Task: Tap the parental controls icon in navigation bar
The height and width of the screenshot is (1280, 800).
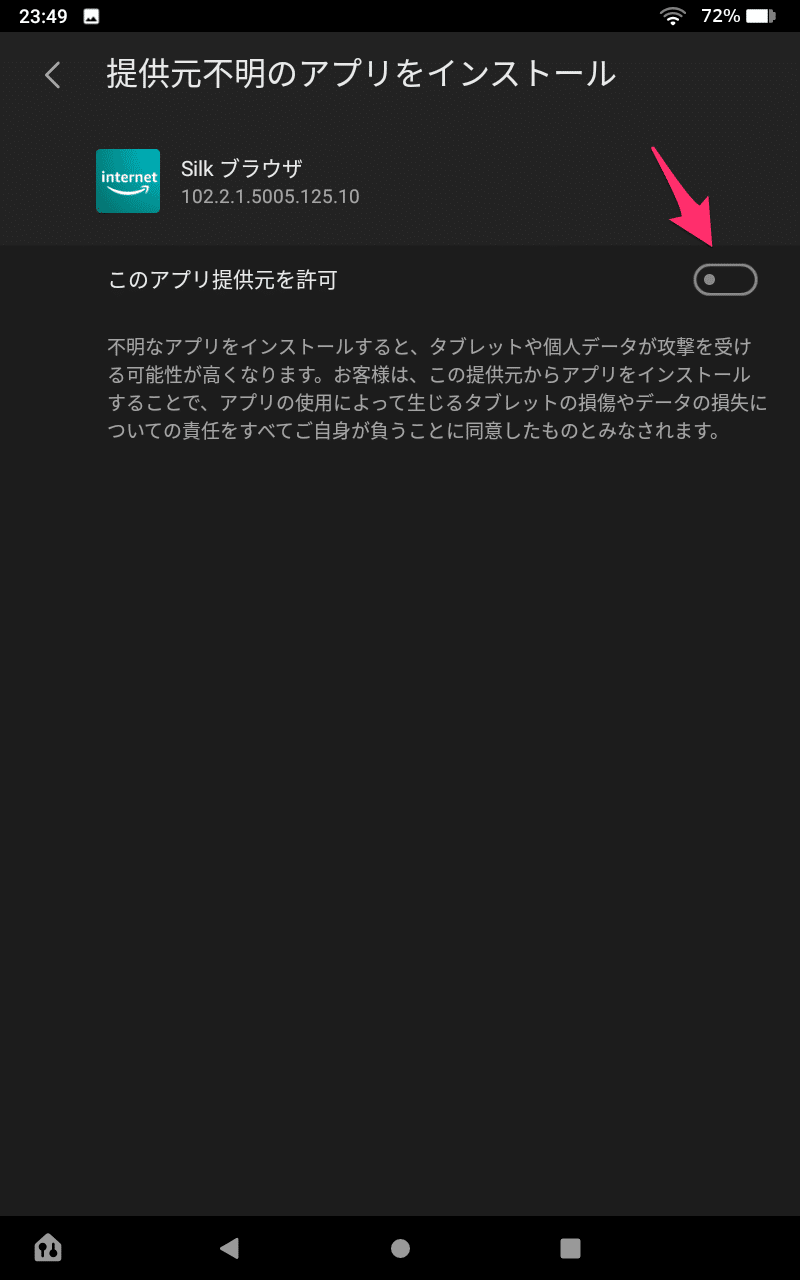Action: [48, 1247]
